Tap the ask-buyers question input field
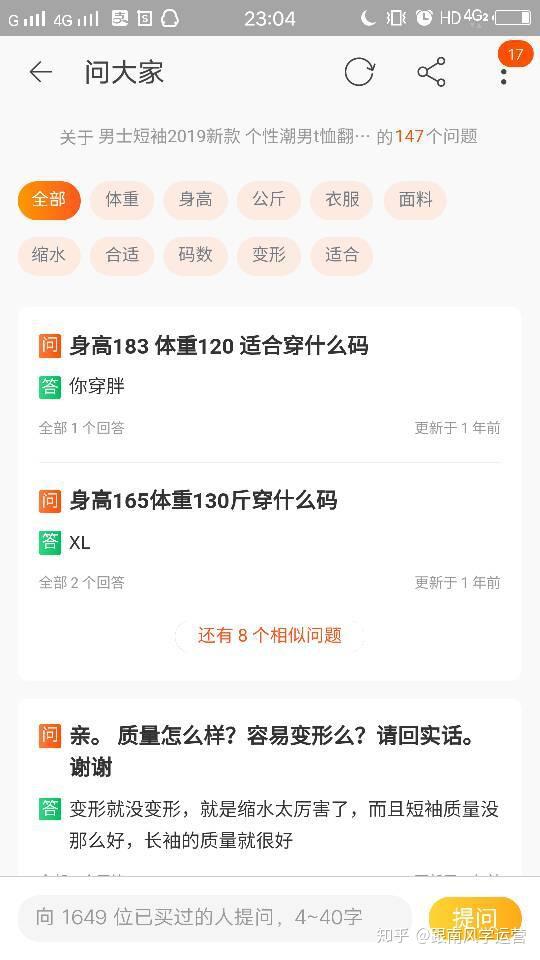 pos(215,918)
